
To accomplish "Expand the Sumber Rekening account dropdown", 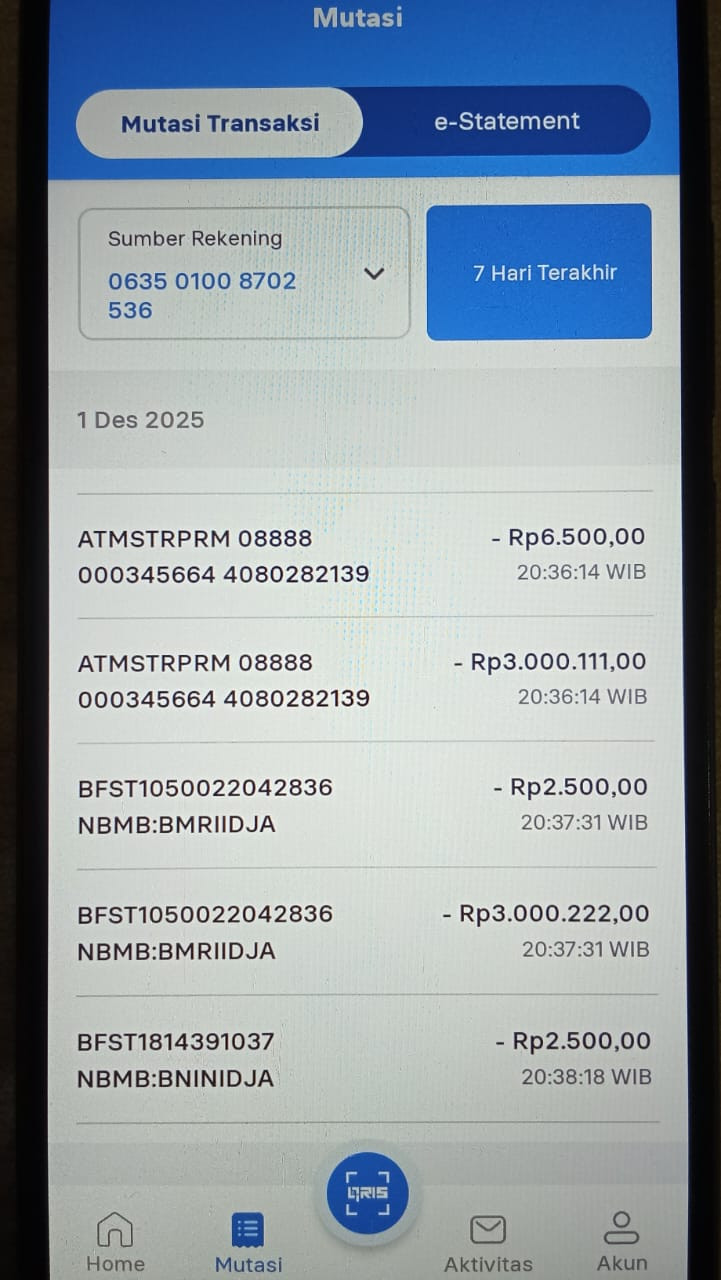I will (x=373, y=273).
